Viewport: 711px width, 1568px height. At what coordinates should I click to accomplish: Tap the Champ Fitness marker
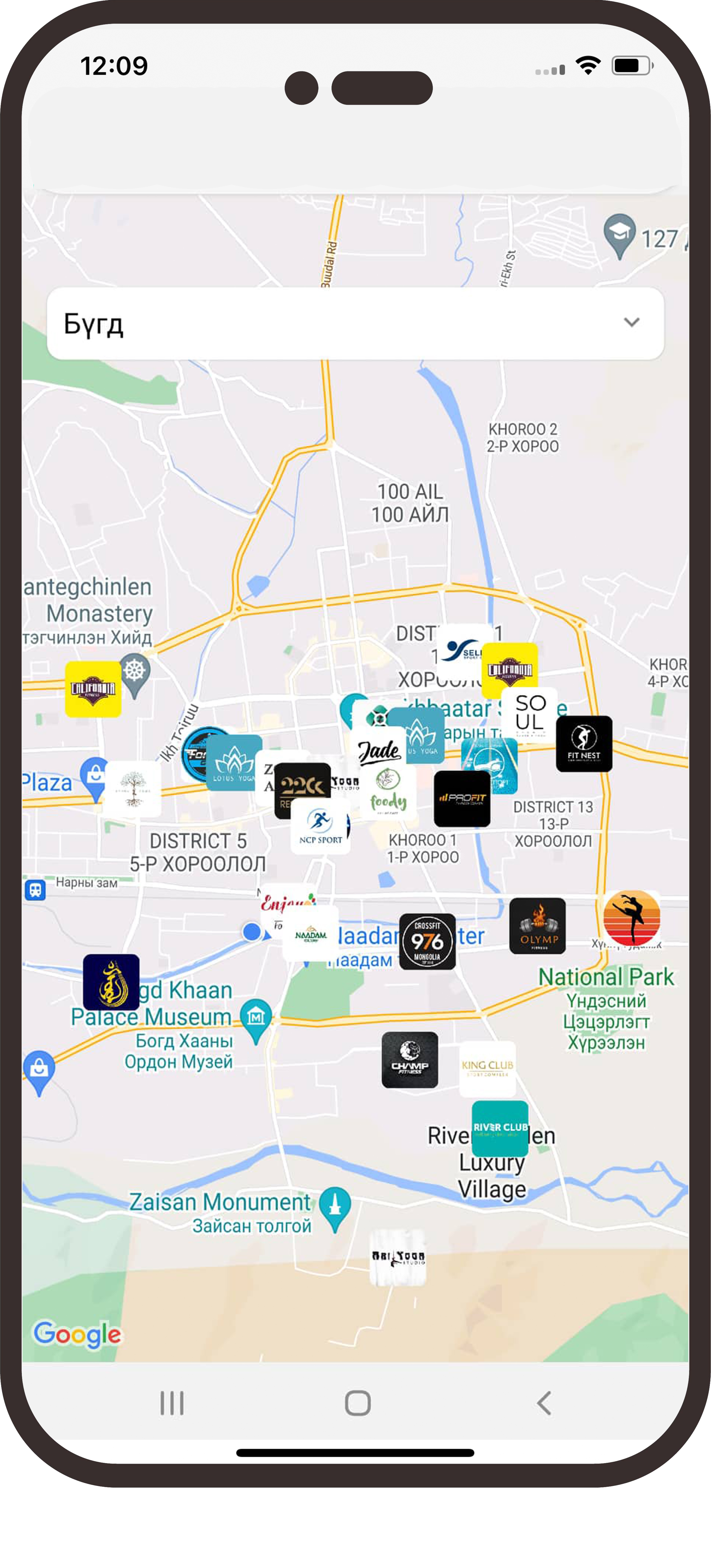tap(410, 1060)
